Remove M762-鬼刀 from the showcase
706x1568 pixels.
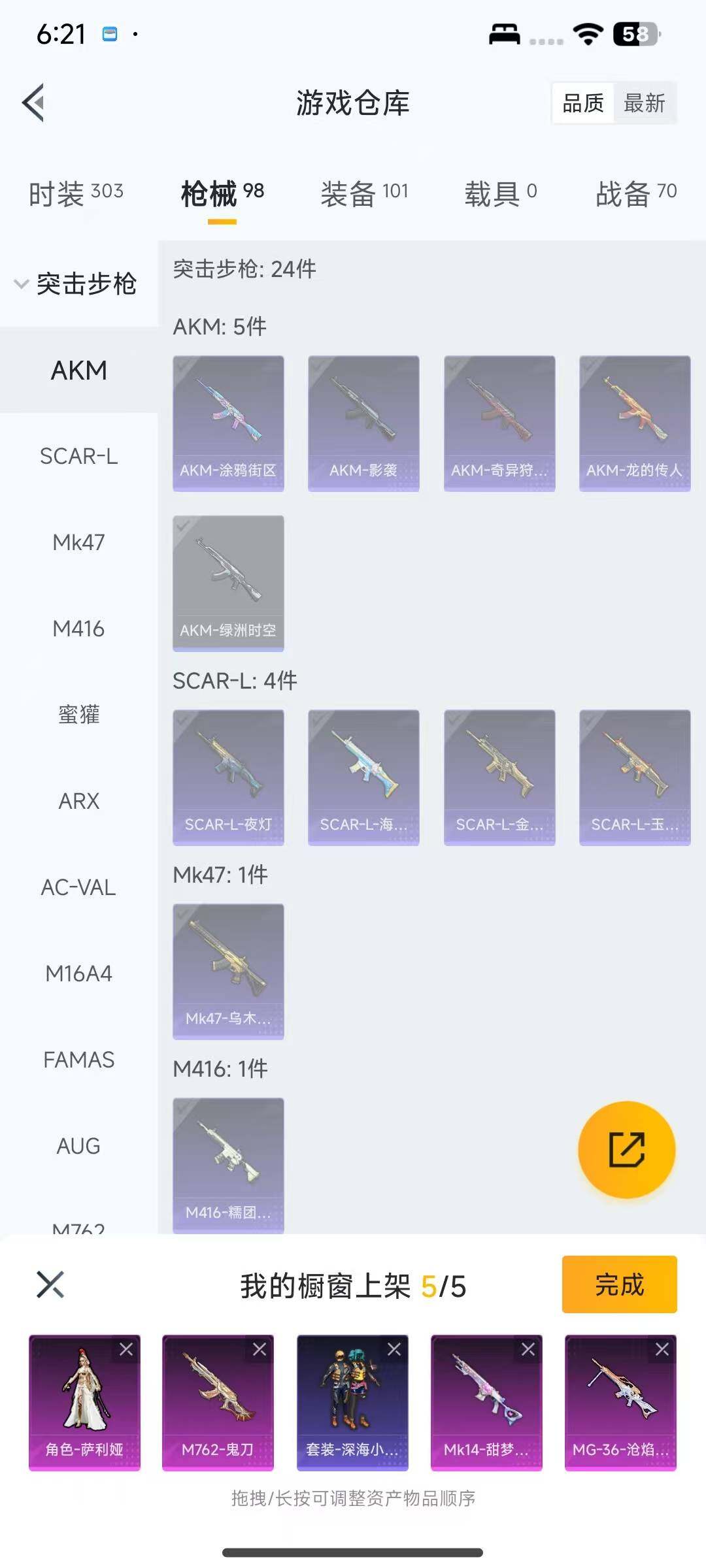[x=260, y=1349]
